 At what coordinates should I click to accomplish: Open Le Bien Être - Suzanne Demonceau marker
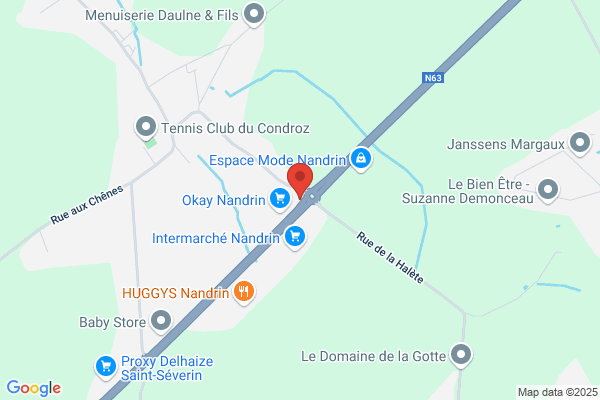[x=548, y=190]
